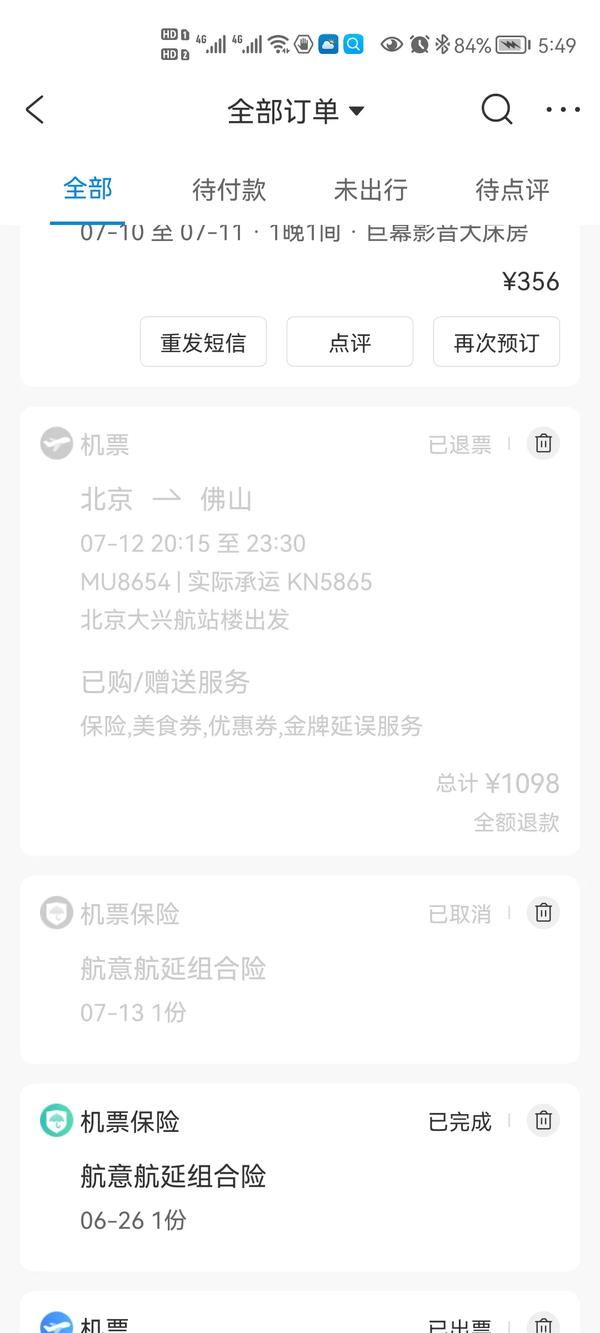Image resolution: width=600 pixels, height=1333 pixels.
Task: Go back using the top-left arrow
Action: pyautogui.click(x=35, y=110)
